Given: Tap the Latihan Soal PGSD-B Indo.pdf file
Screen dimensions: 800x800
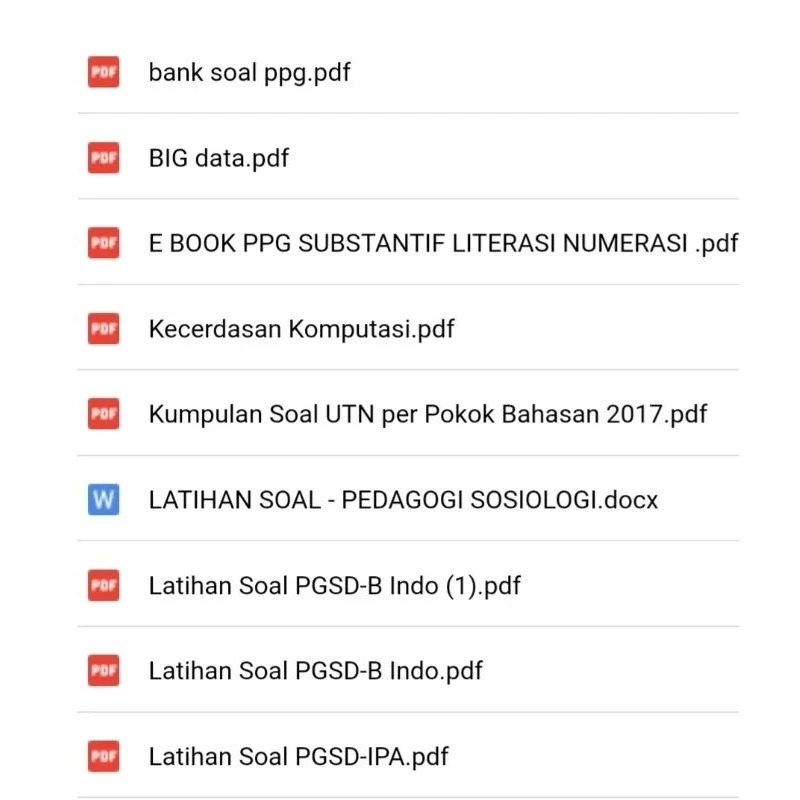Looking at the screenshot, I should click(315, 670).
